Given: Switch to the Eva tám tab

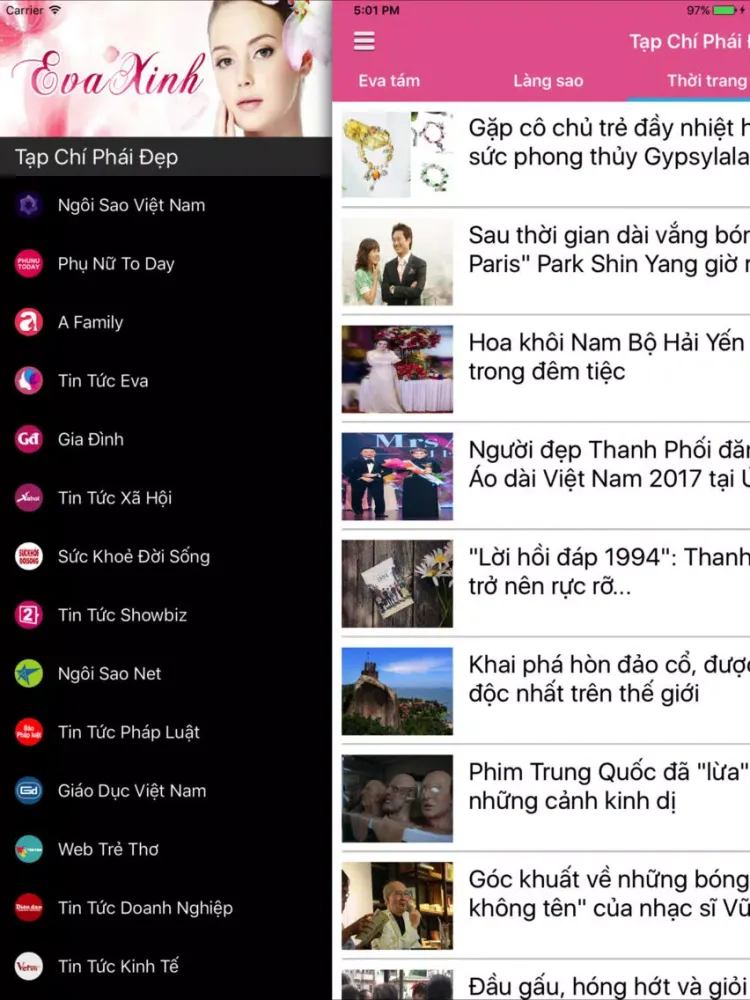Looking at the screenshot, I should pos(389,80).
